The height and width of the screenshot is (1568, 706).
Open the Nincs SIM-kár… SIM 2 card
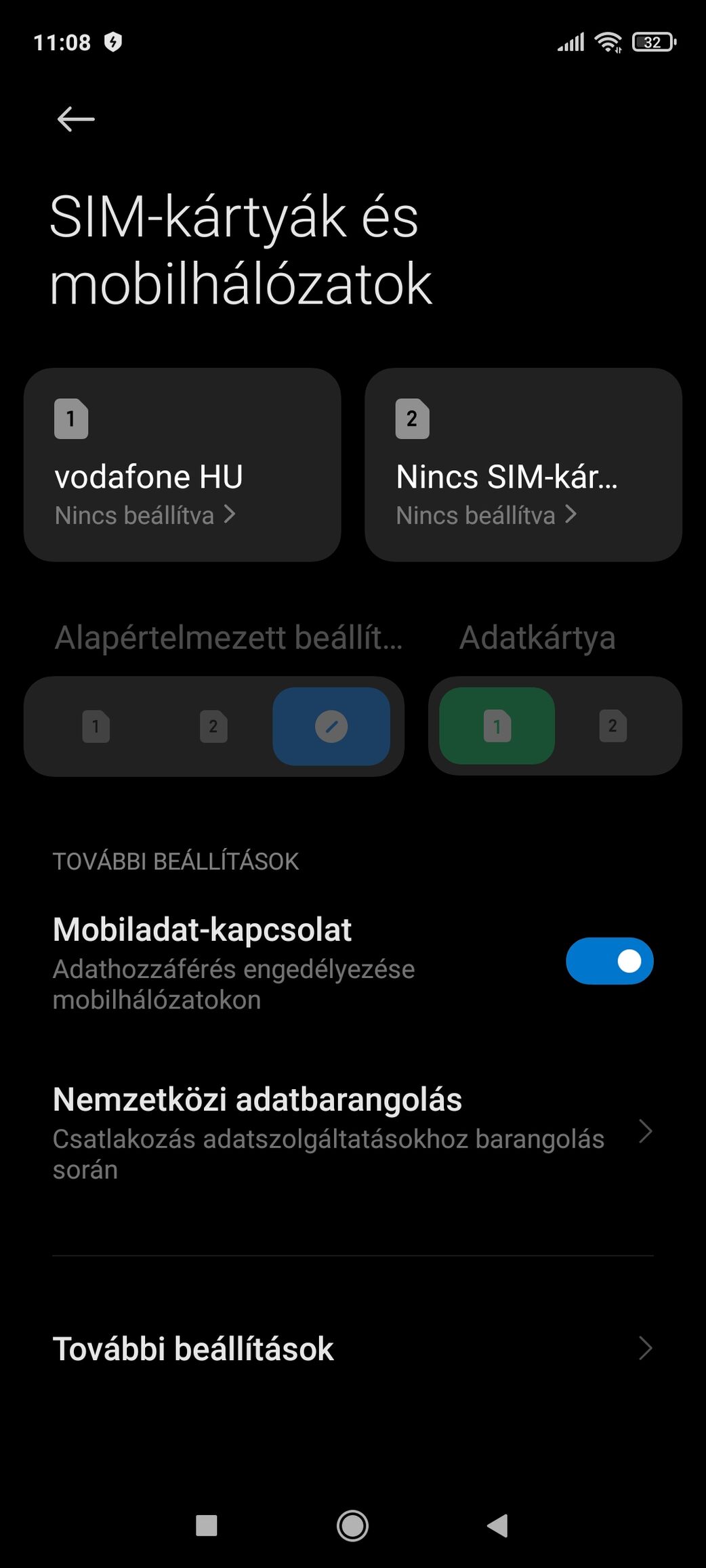coord(522,465)
